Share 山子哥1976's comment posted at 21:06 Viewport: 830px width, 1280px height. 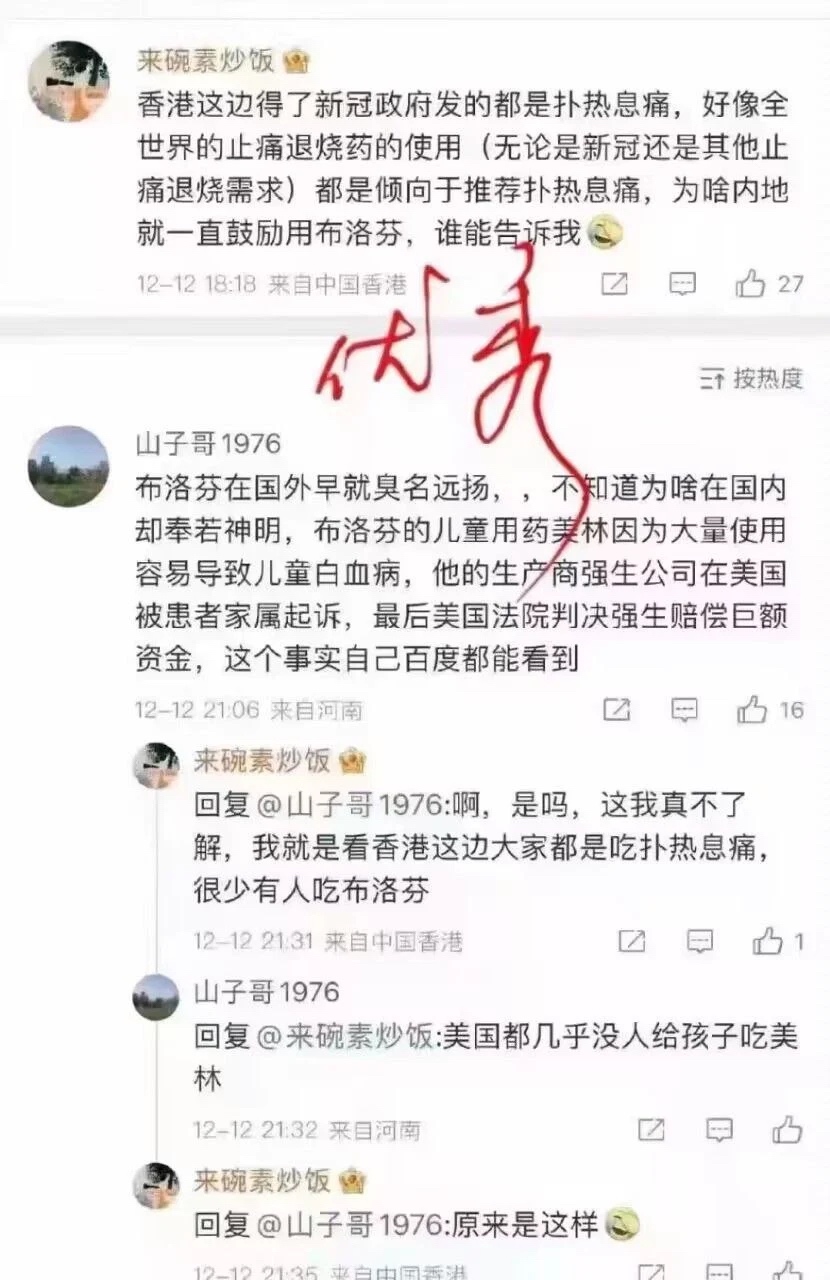[x=617, y=710]
